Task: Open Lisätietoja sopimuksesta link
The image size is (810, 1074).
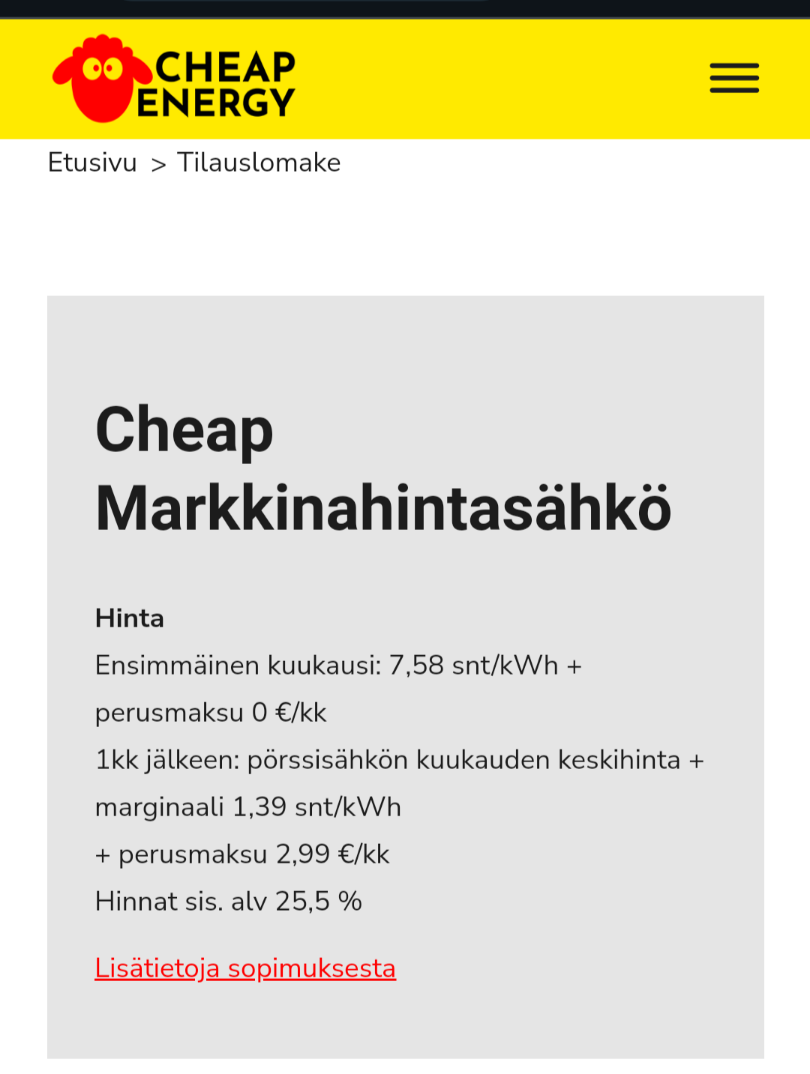Action: tap(245, 968)
